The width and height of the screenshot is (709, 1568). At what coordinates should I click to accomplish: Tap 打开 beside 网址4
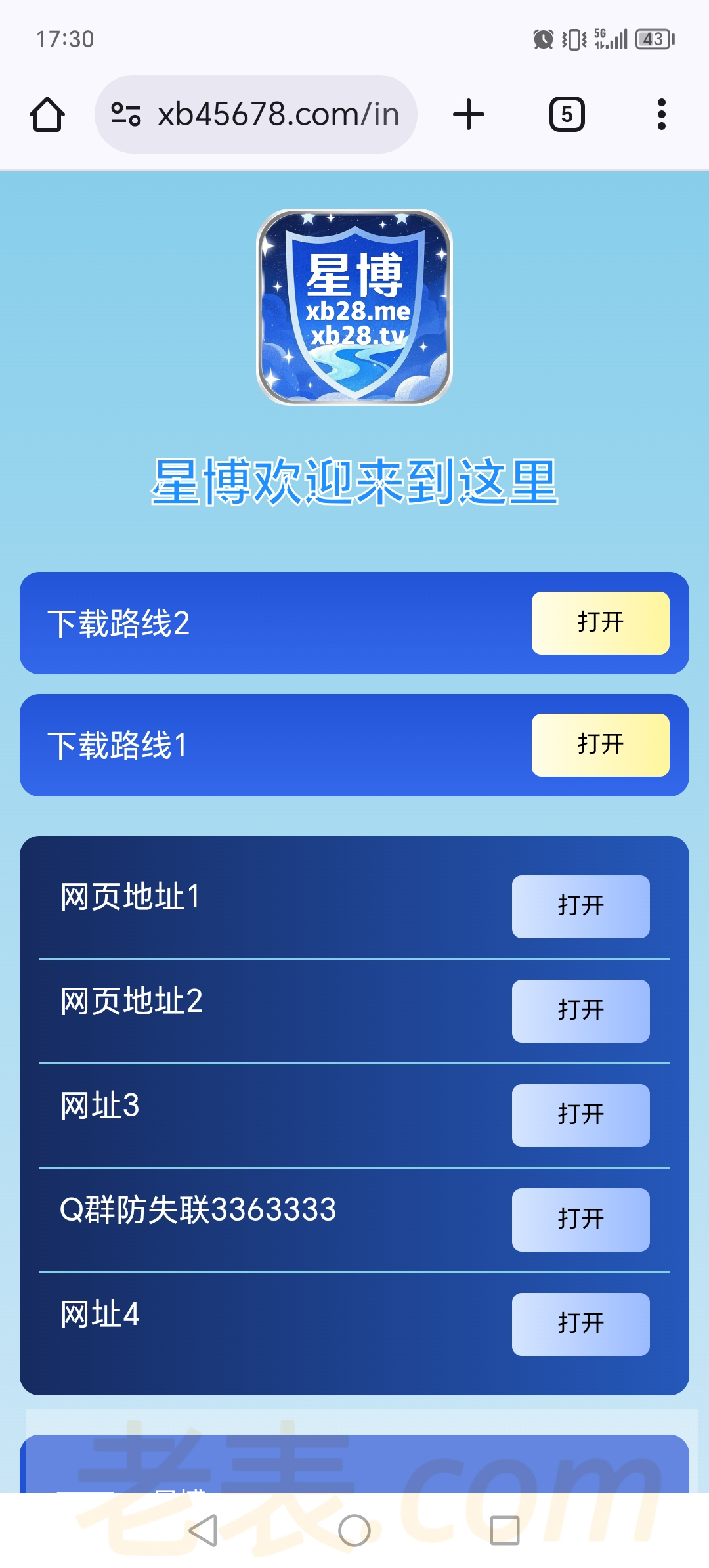[x=580, y=1324]
